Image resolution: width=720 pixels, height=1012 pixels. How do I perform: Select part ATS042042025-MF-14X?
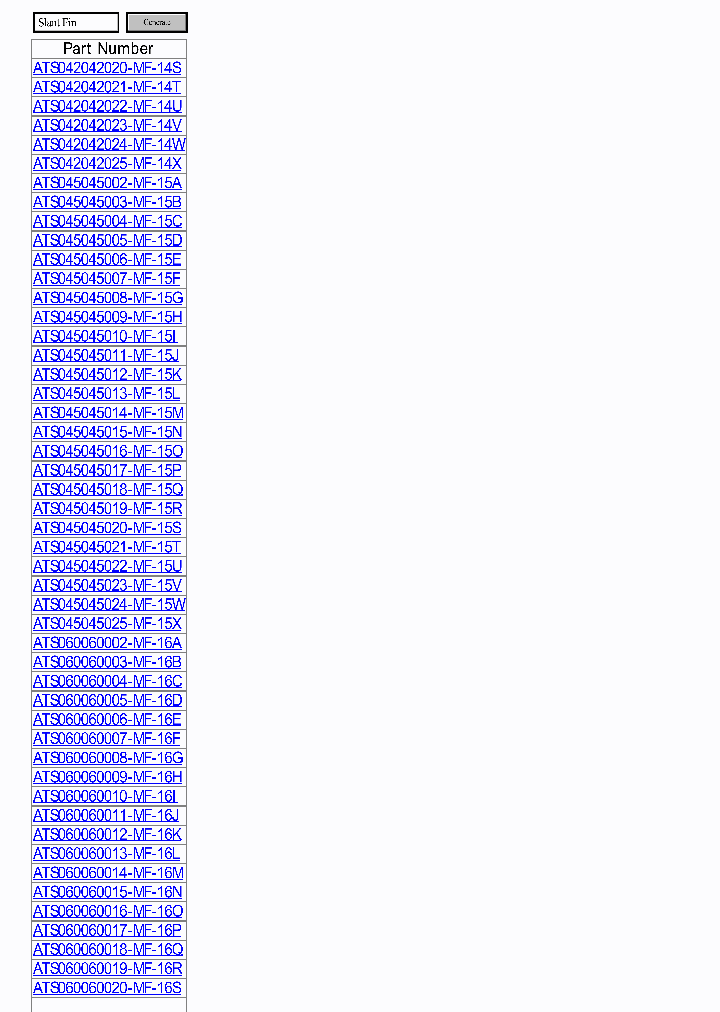click(107, 163)
